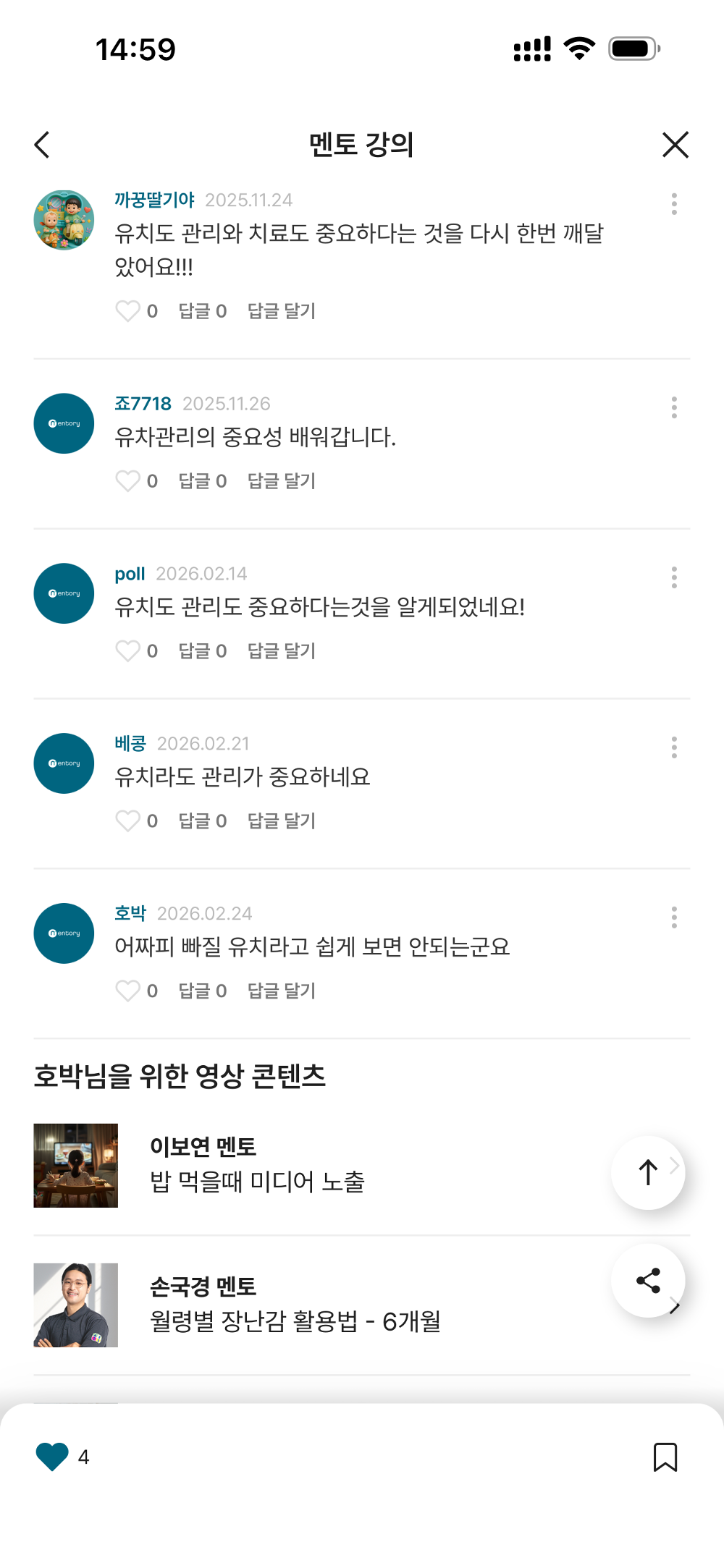Screen dimensions: 724x1568
Task: Open the 이보연 멘토 video thumbnail
Action: (x=76, y=1165)
